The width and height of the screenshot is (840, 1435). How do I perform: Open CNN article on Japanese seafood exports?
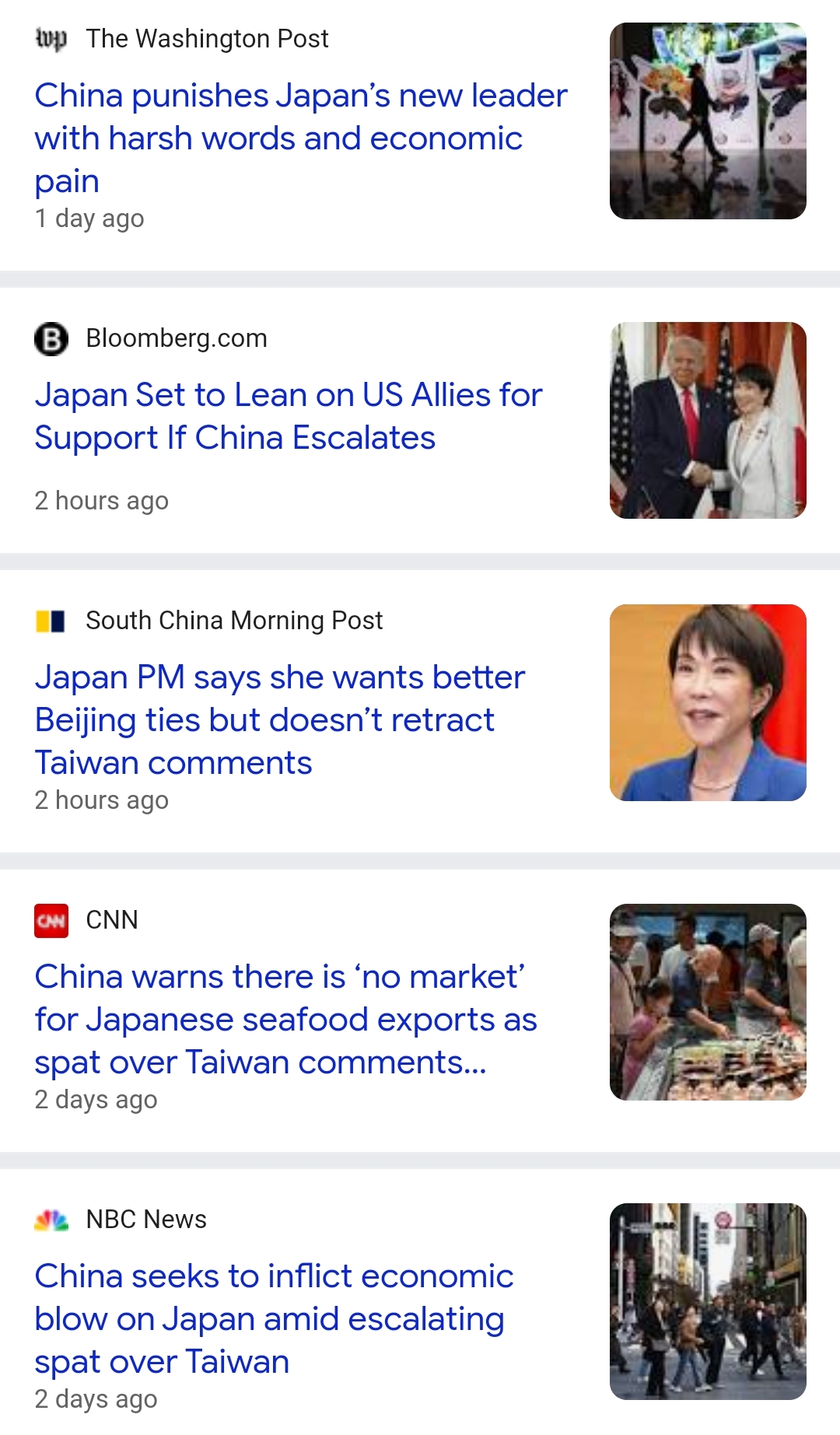click(x=285, y=1019)
